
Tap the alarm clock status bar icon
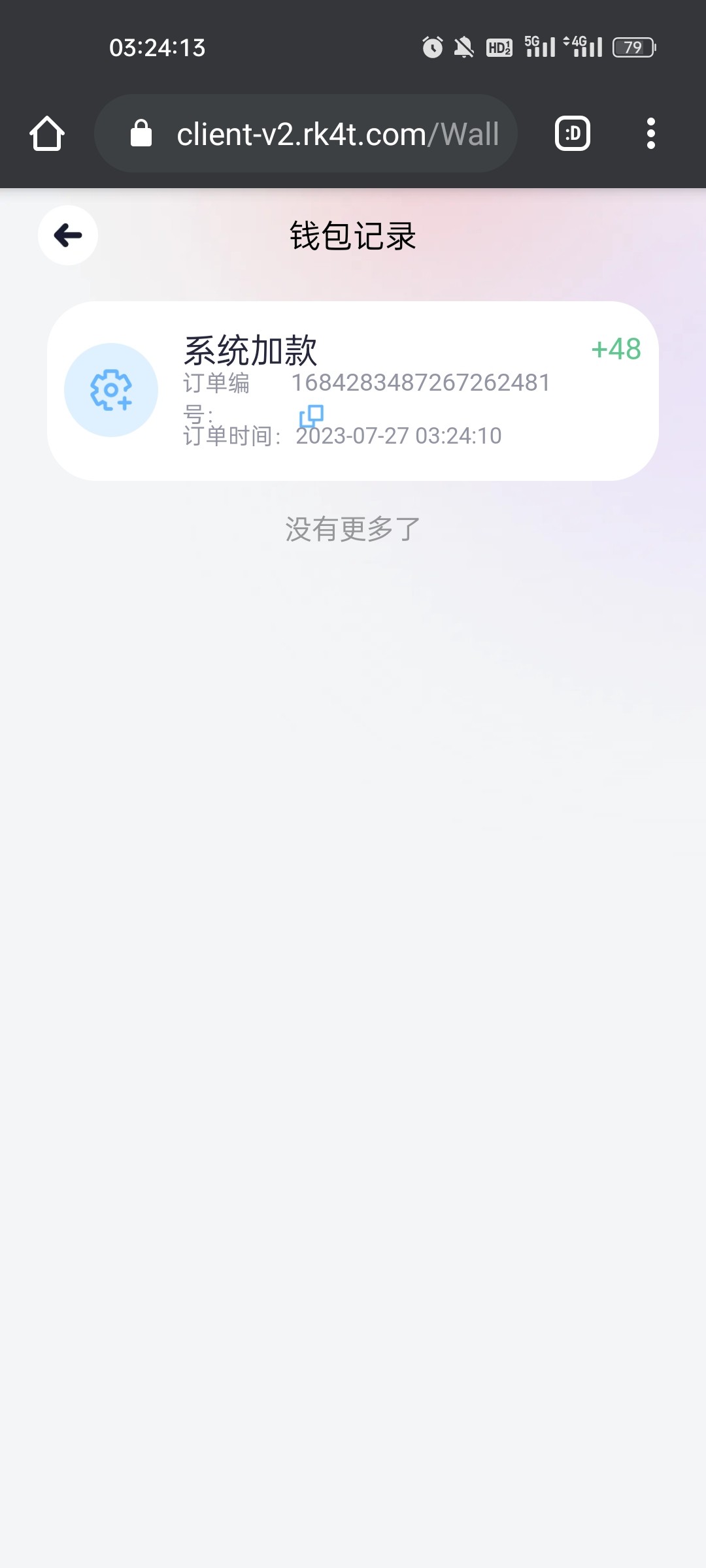431,47
